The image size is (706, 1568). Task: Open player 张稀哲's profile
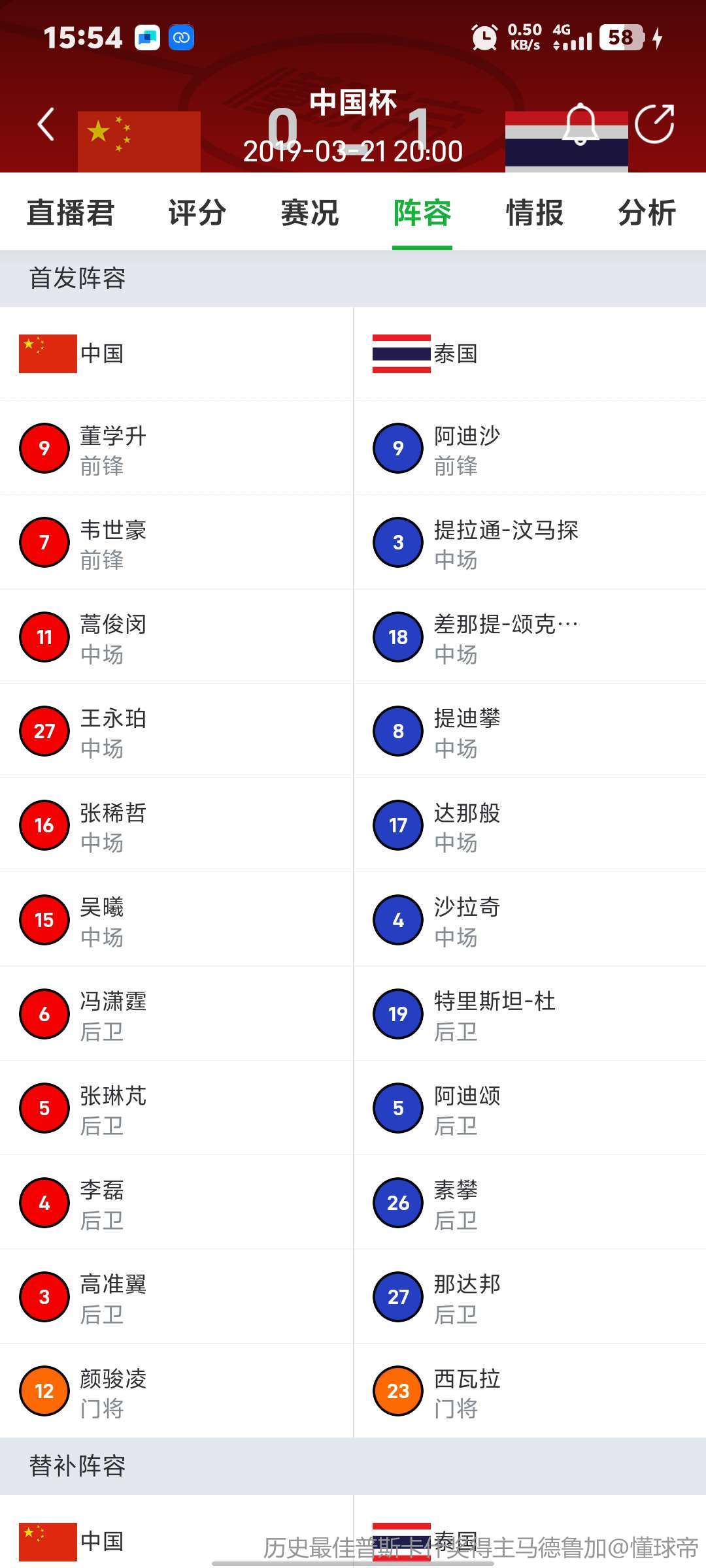click(176, 825)
